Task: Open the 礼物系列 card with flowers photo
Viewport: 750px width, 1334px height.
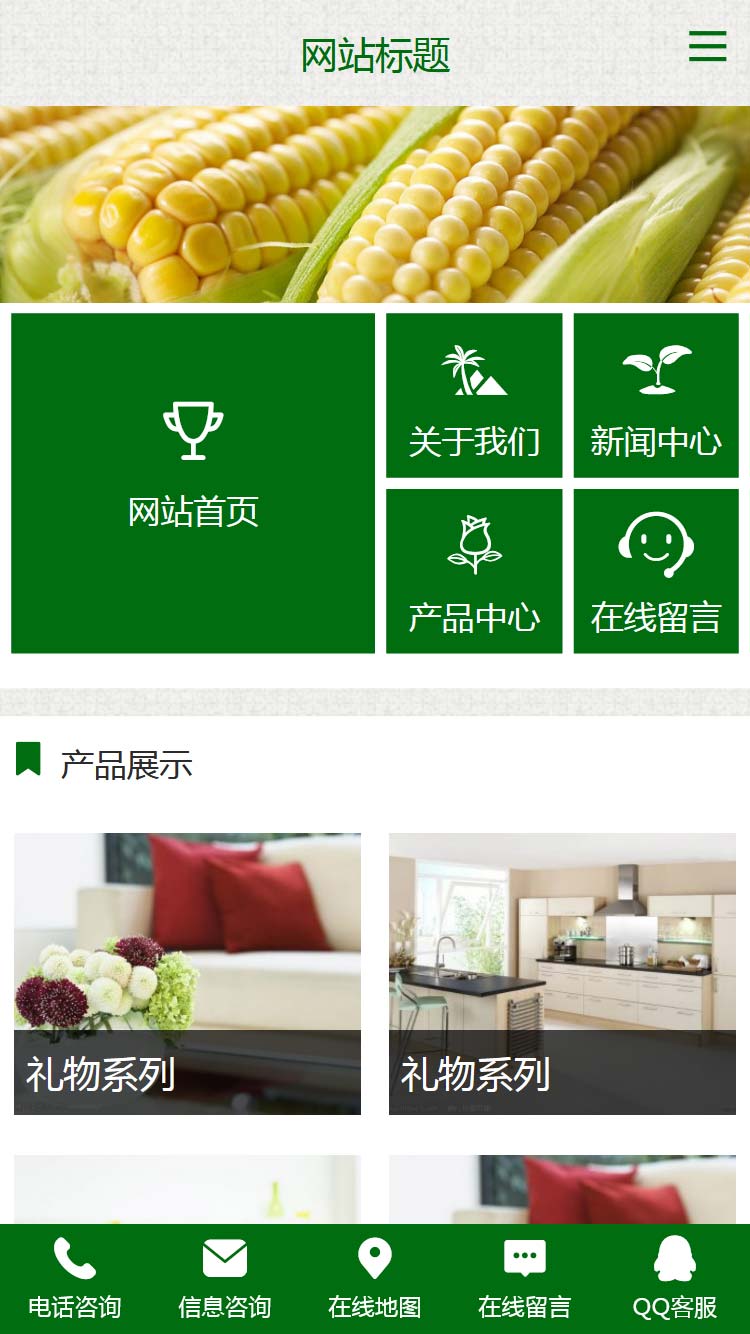Action: point(187,973)
